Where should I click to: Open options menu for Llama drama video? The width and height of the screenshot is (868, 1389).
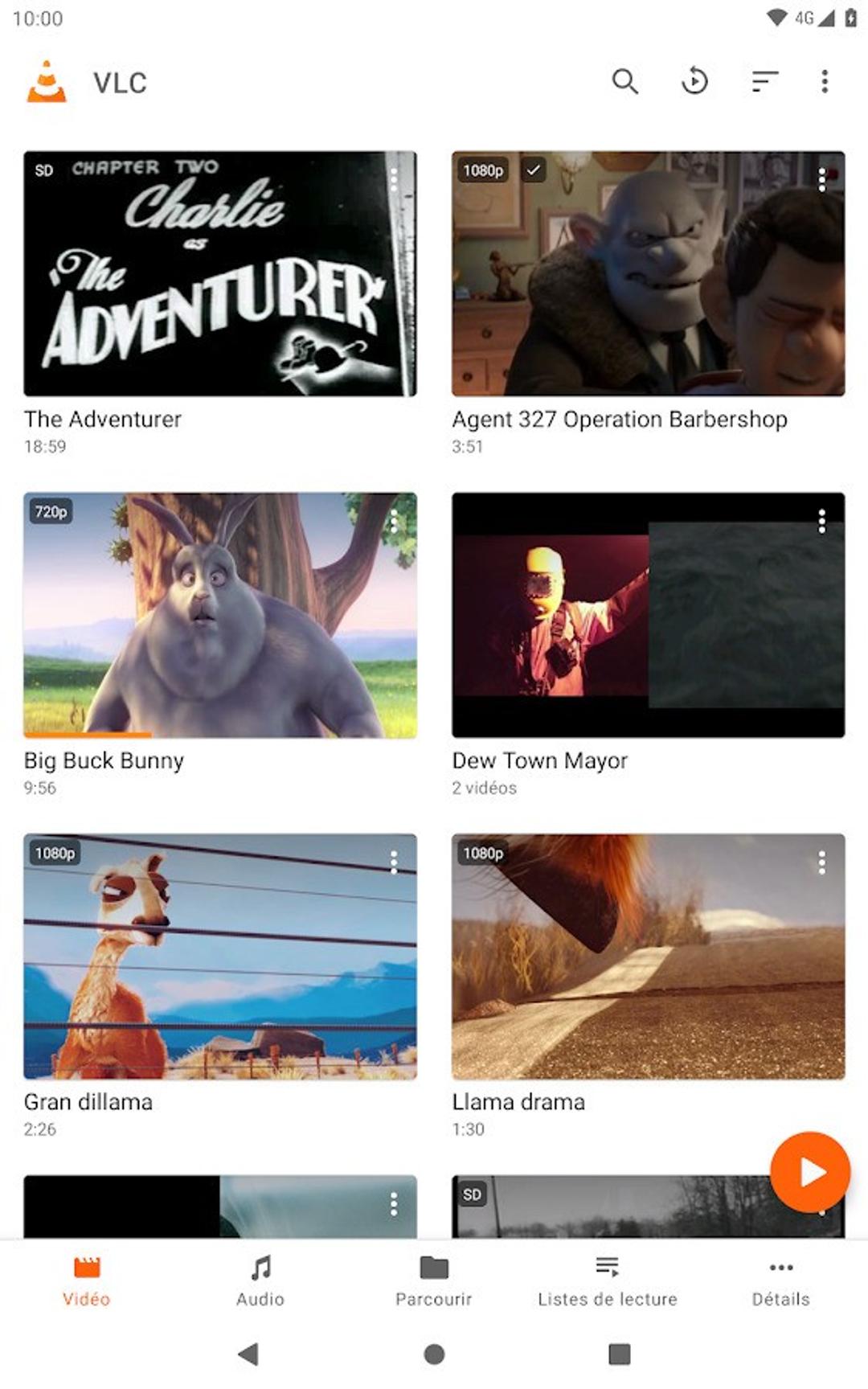pyautogui.click(x=821, y=864)
